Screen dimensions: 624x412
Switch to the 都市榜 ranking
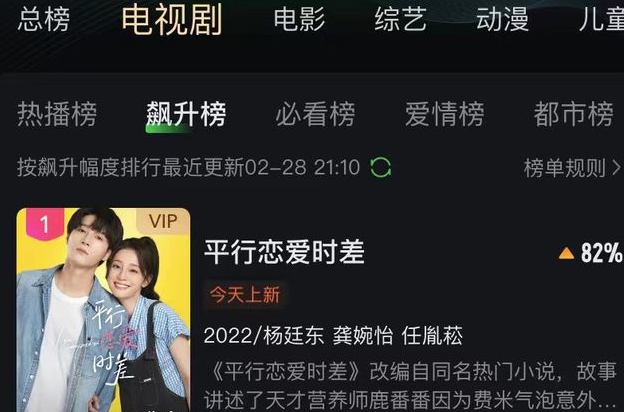click(x=573, y=115)
